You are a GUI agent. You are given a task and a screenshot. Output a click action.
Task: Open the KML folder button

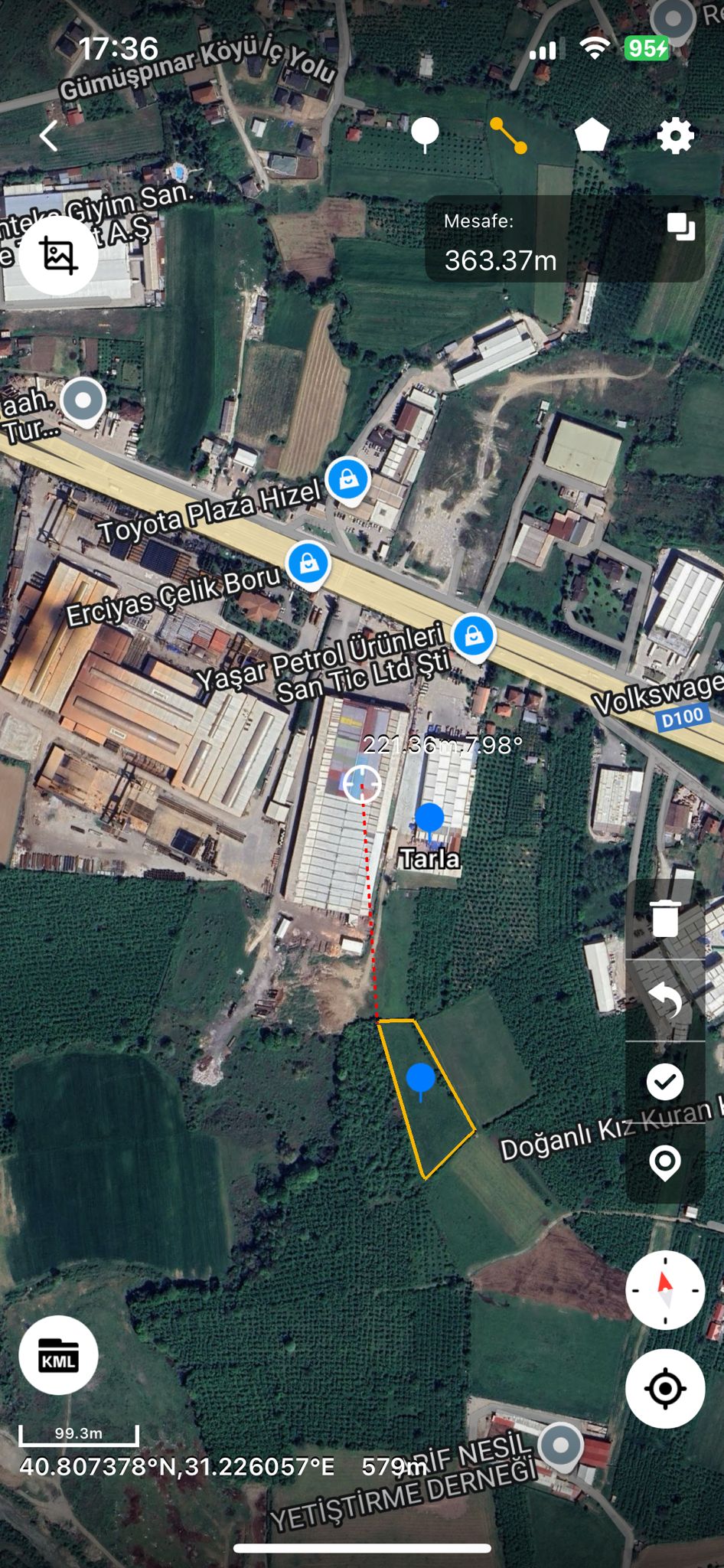[x=58, y=1355]
